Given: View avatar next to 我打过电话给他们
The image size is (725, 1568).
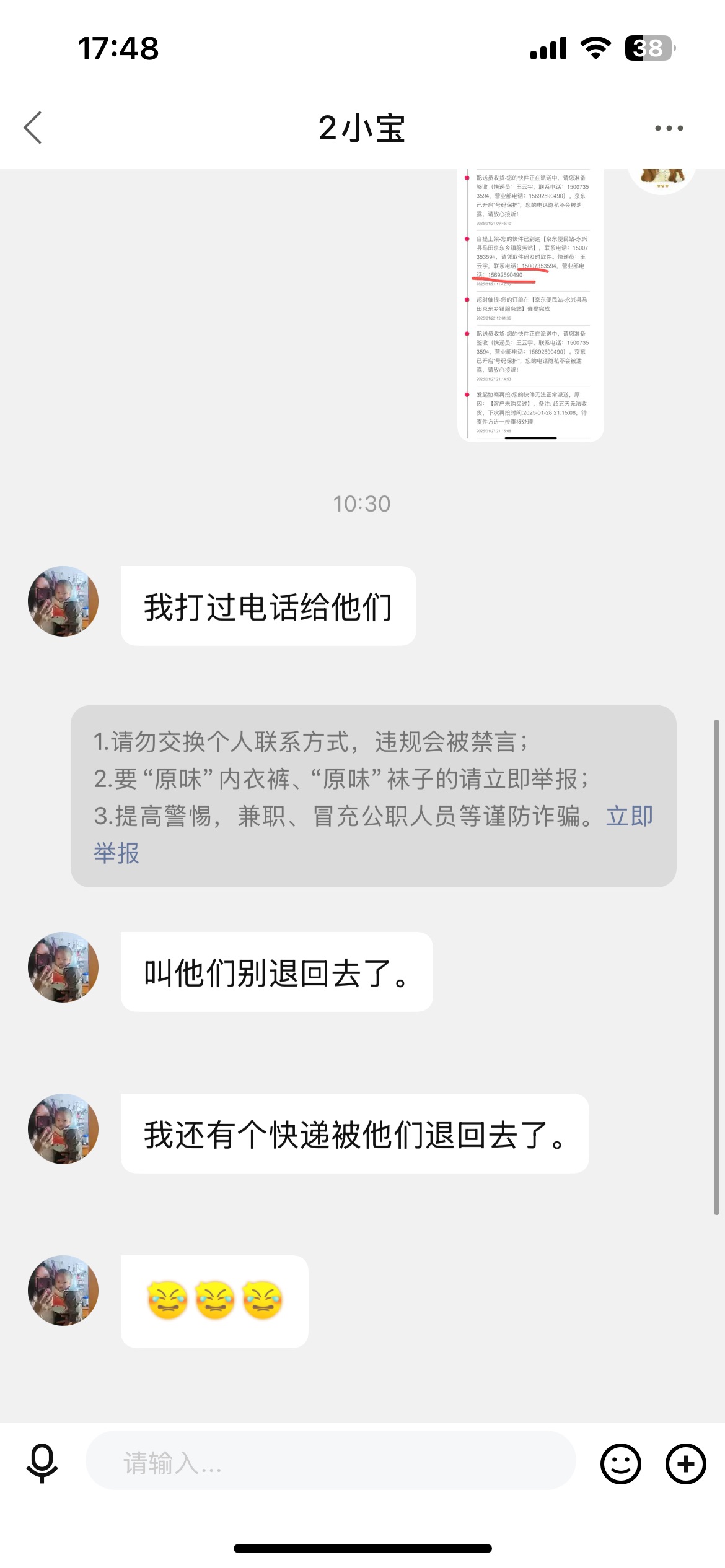Looking at the screenshot, I should (x=63, y=602).
